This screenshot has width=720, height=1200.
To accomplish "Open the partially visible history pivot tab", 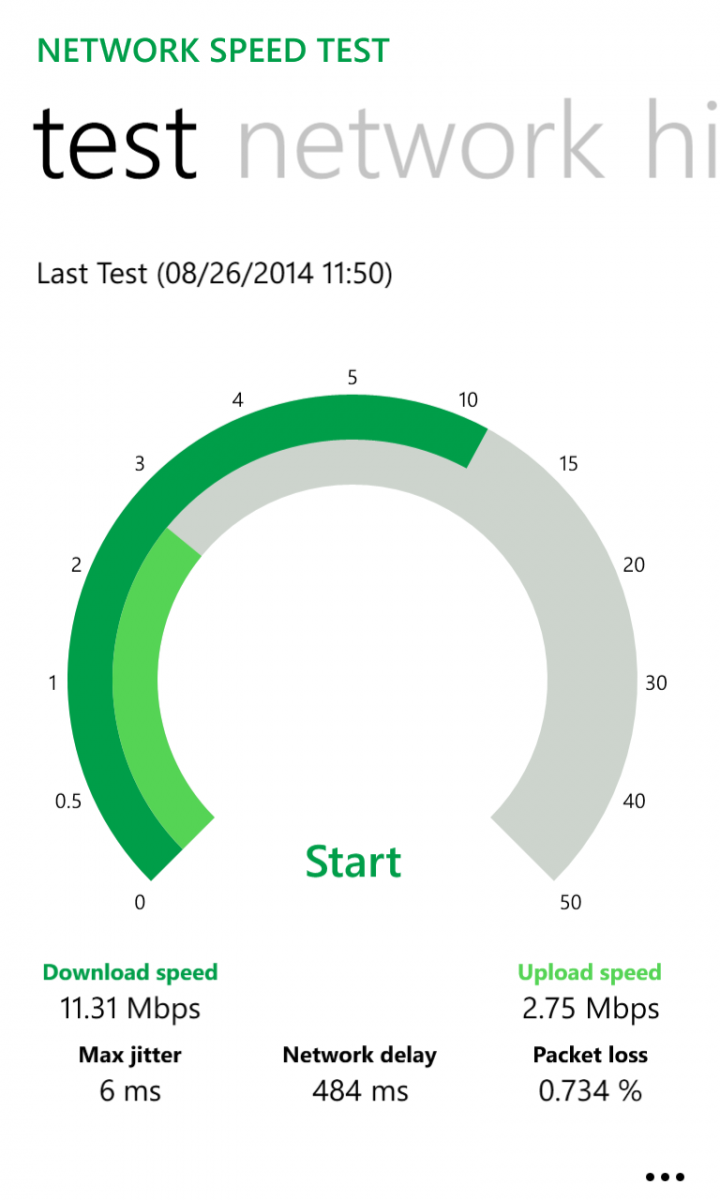I will pos(681,140).
